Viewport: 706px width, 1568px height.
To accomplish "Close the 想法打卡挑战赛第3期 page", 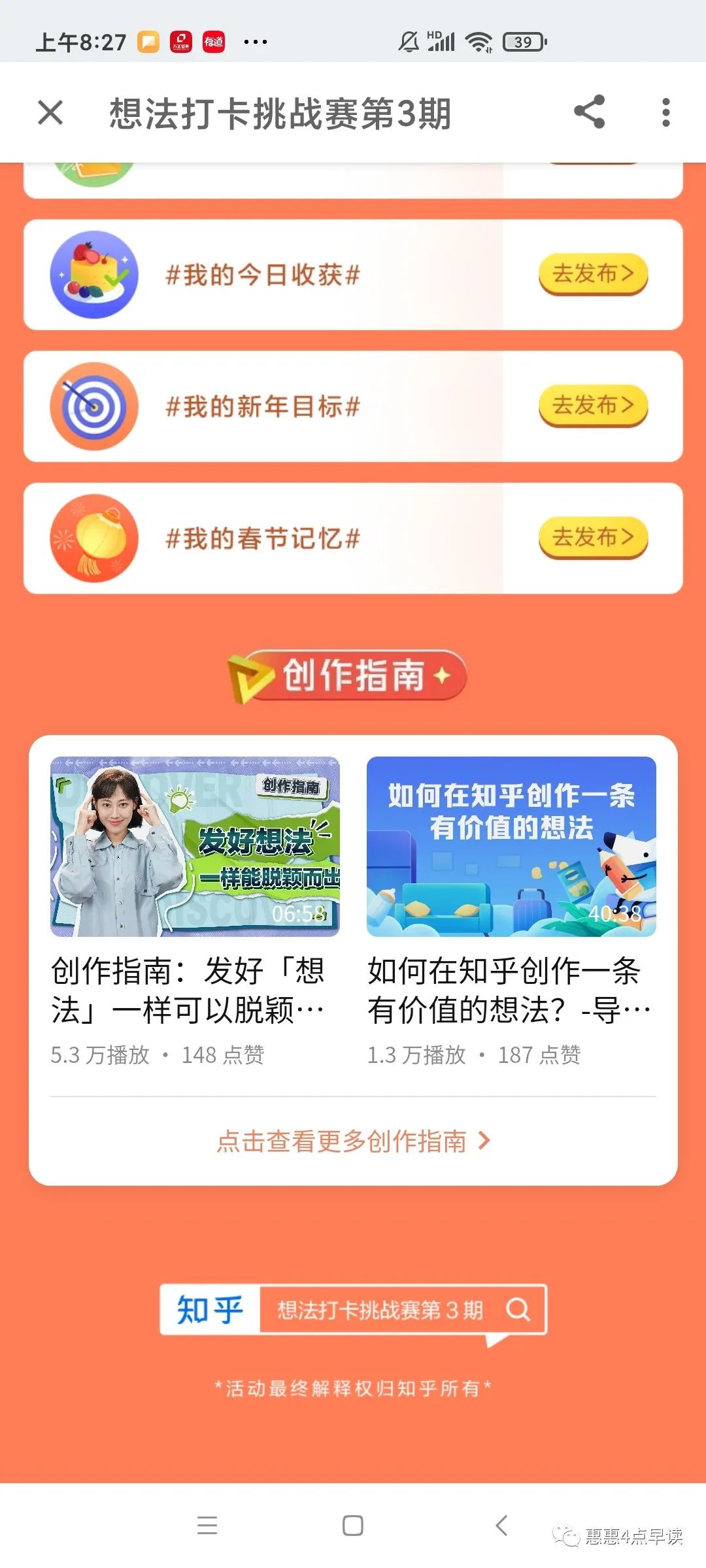I will 50,112.
